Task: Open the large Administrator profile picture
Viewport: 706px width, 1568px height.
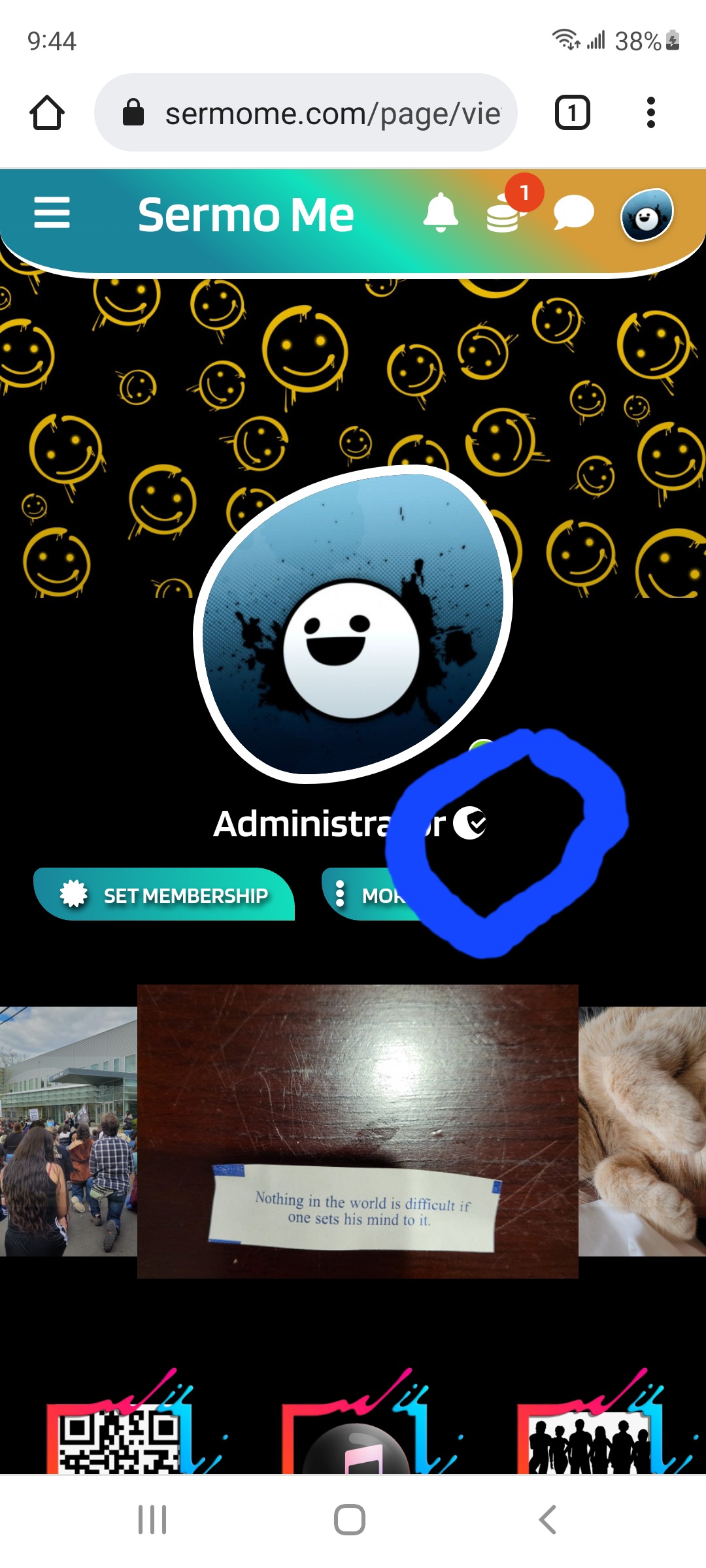Action: (x=353, y=624)
